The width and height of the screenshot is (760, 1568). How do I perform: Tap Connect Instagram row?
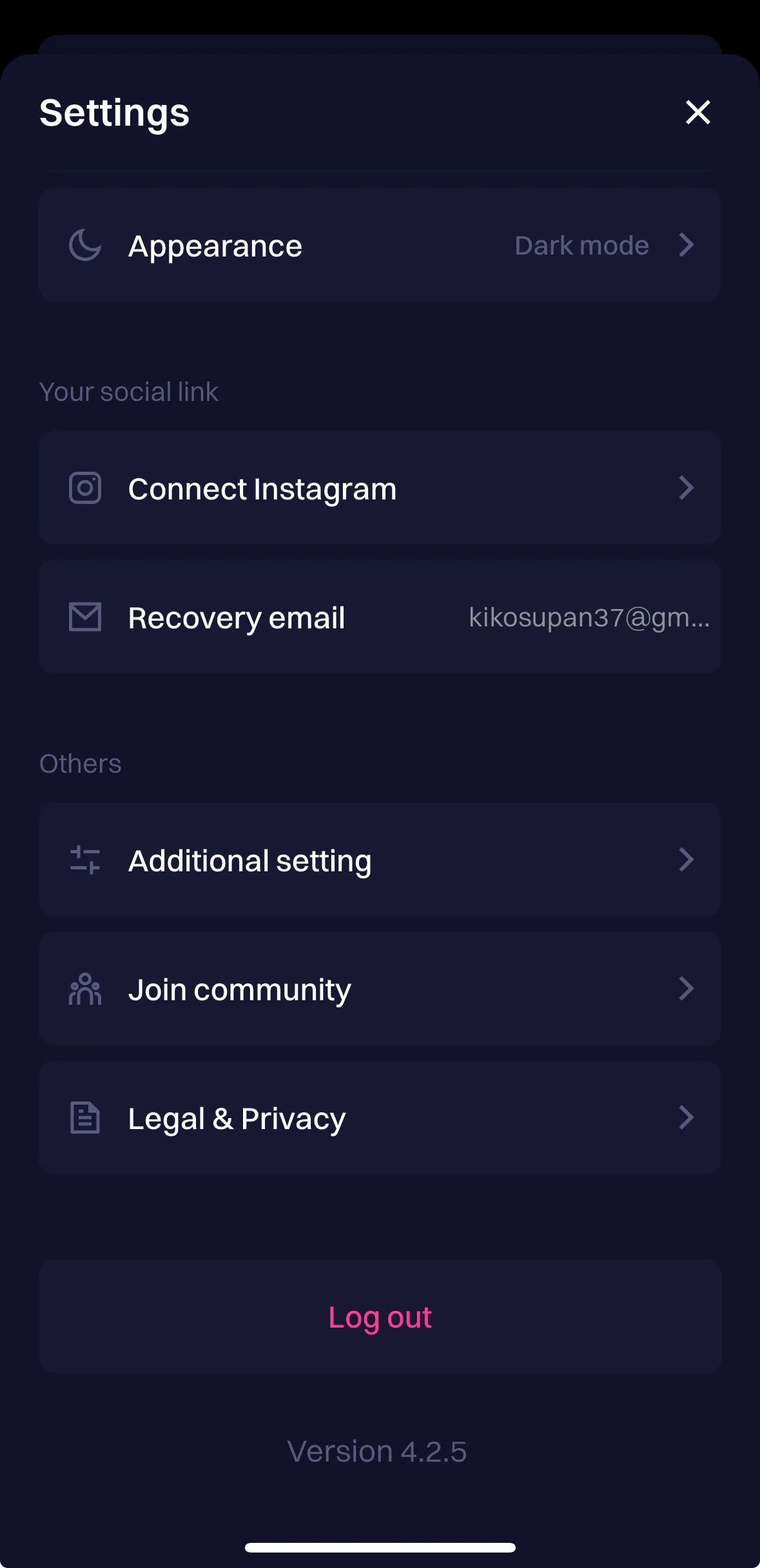point(380,489)
